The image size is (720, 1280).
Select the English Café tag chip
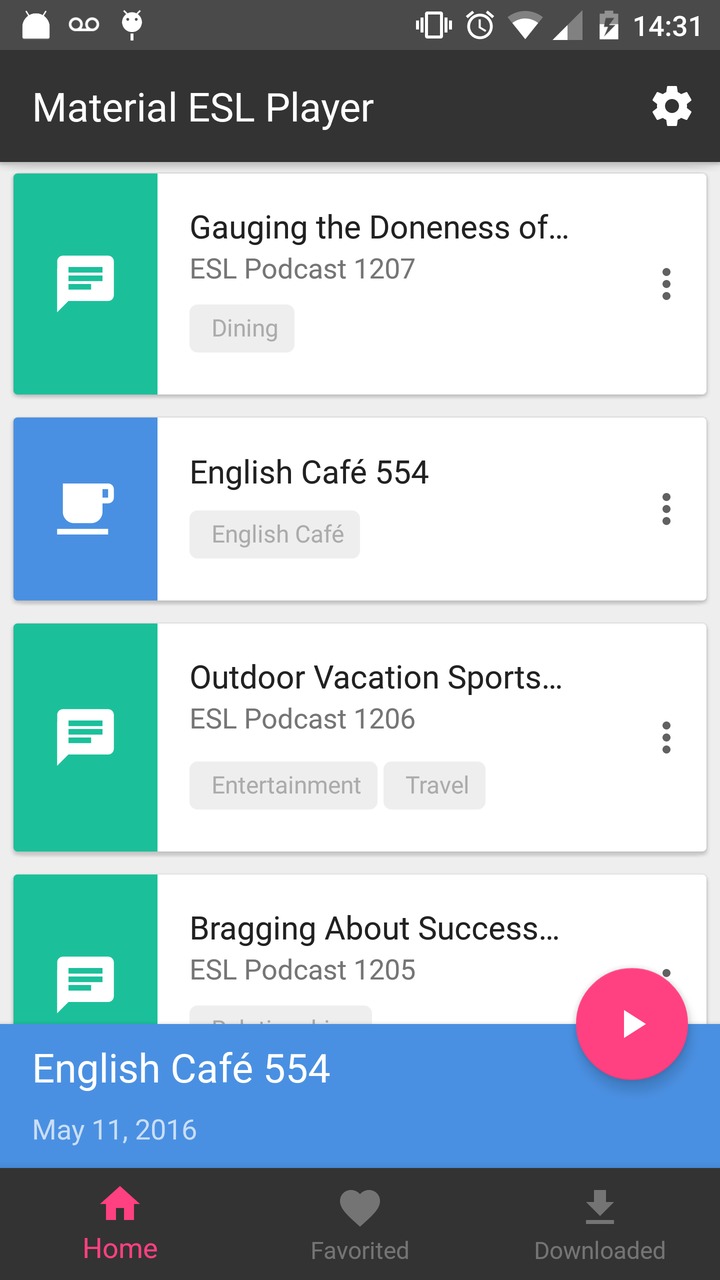click(x=275, y=535)
